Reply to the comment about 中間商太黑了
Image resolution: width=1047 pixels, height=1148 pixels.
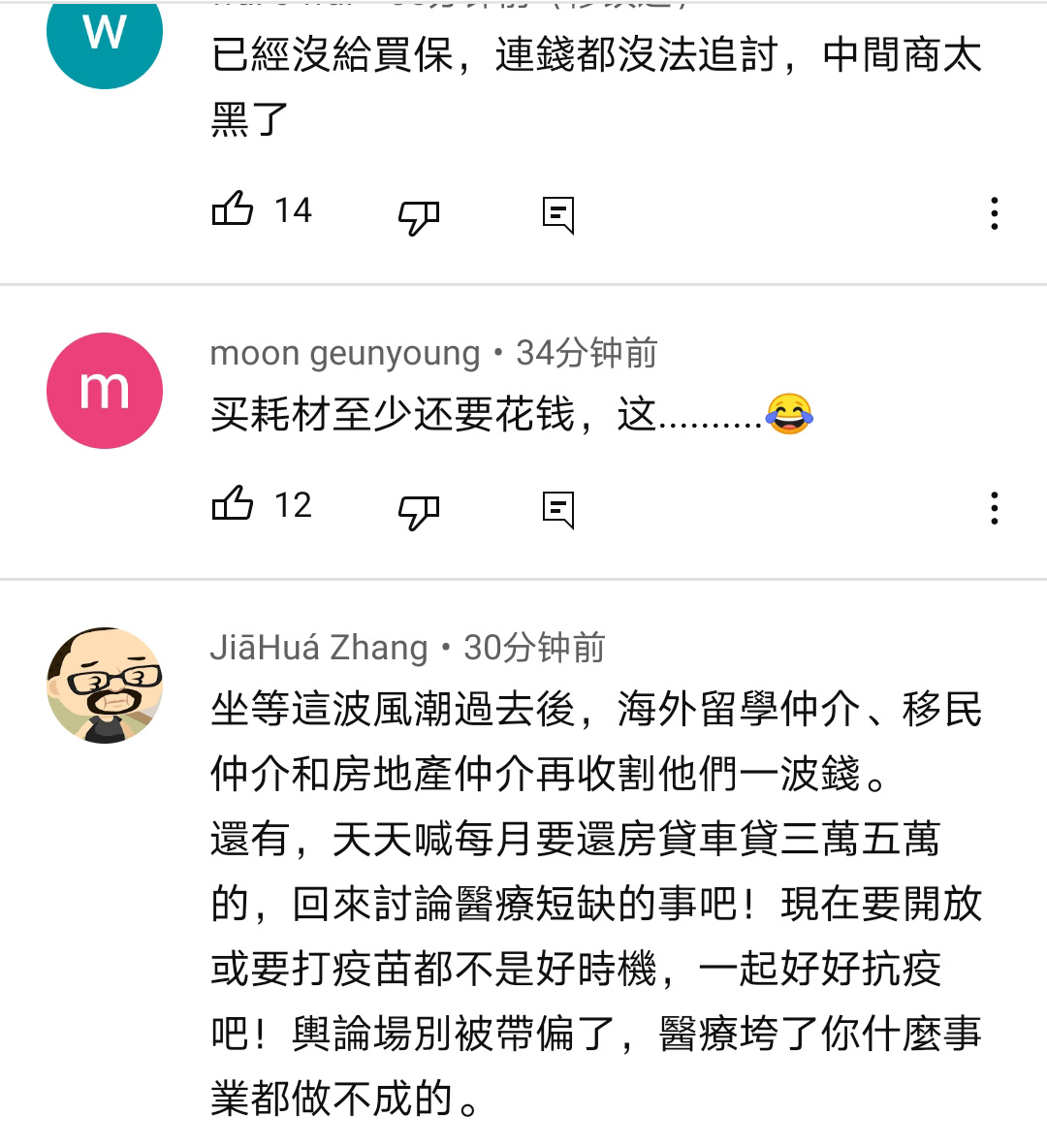pyautogui.click(x=558, y=214)
